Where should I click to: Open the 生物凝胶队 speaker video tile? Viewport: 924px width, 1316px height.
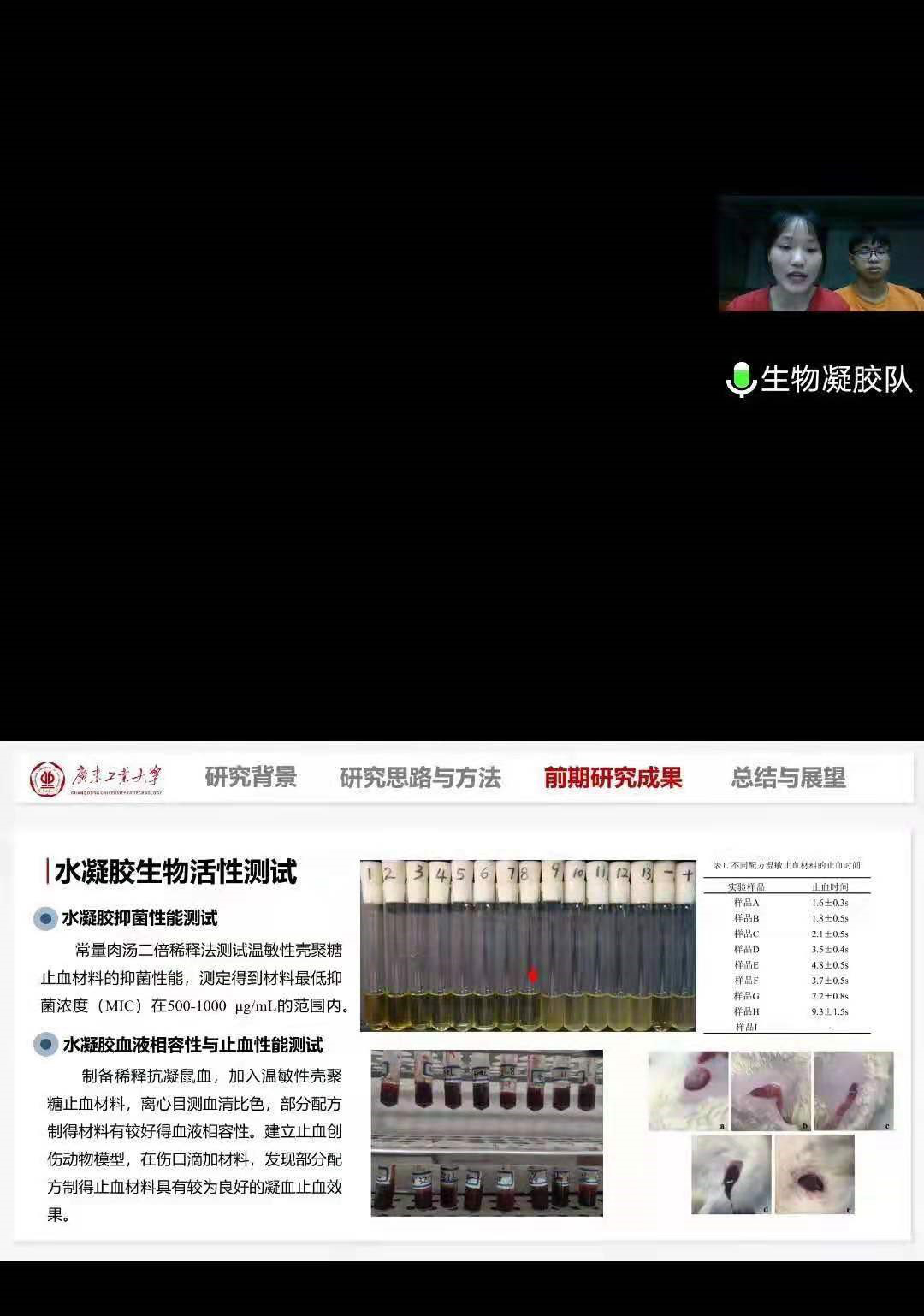[x=820, y=254]
